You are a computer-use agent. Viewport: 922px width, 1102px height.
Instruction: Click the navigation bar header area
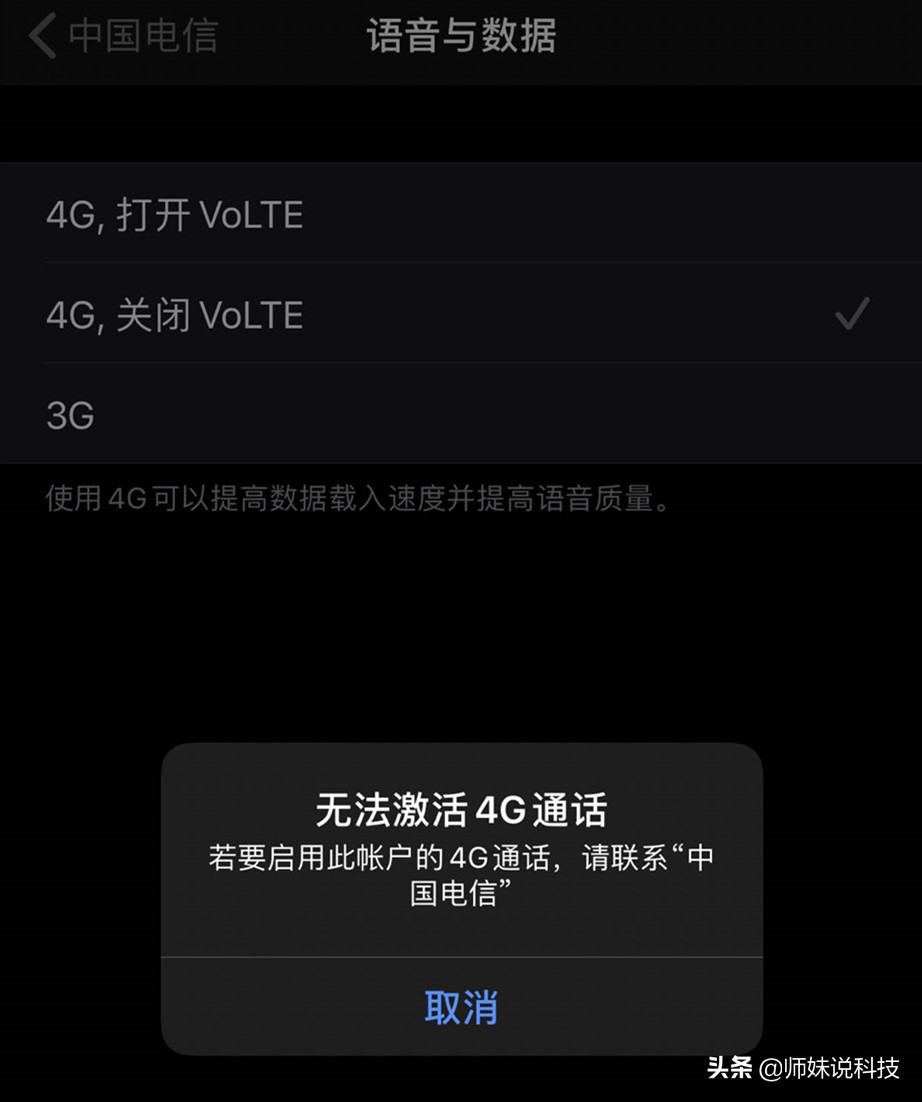pyautogui.click(x=461, y=37)
